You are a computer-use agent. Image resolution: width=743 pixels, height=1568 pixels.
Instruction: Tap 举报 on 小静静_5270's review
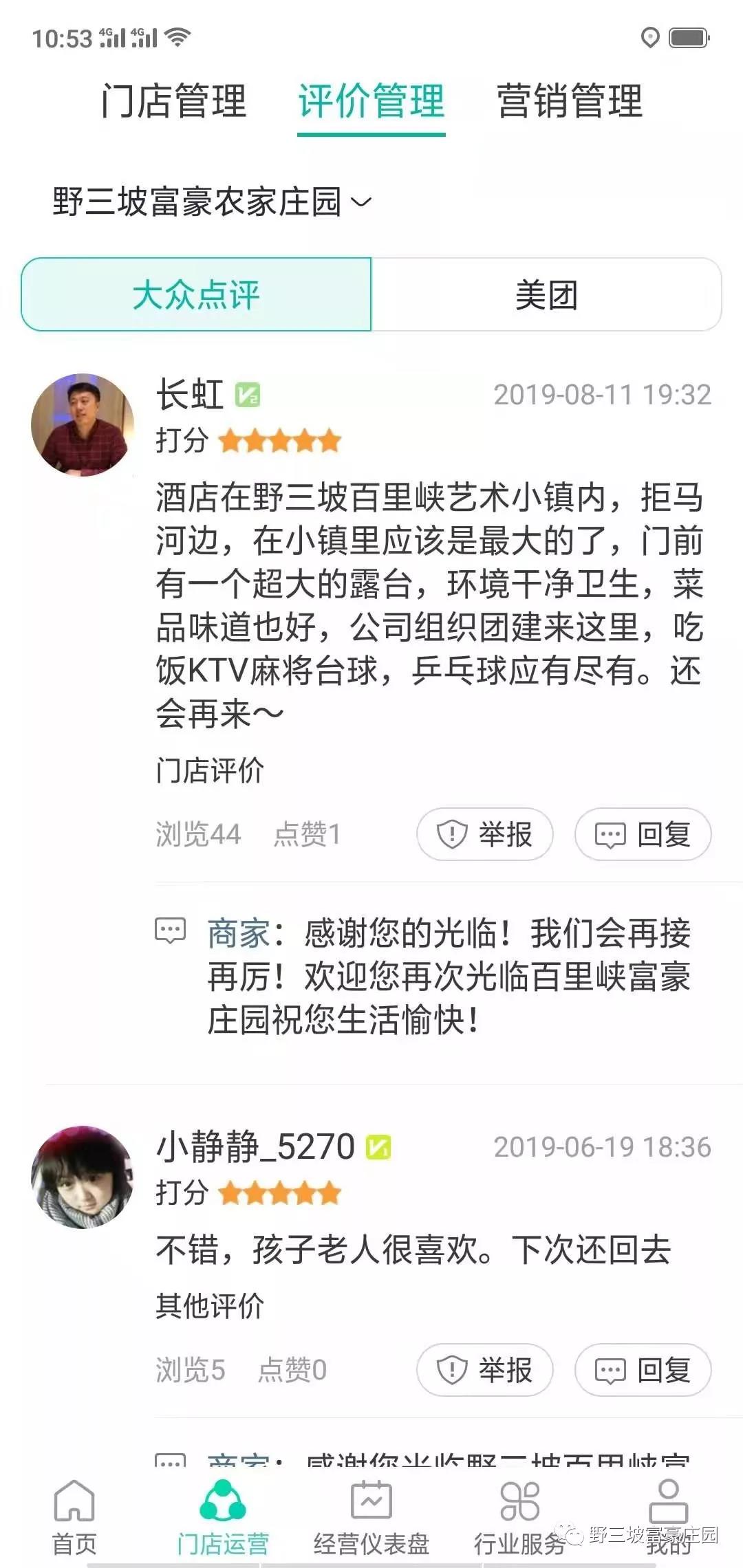485,1370
